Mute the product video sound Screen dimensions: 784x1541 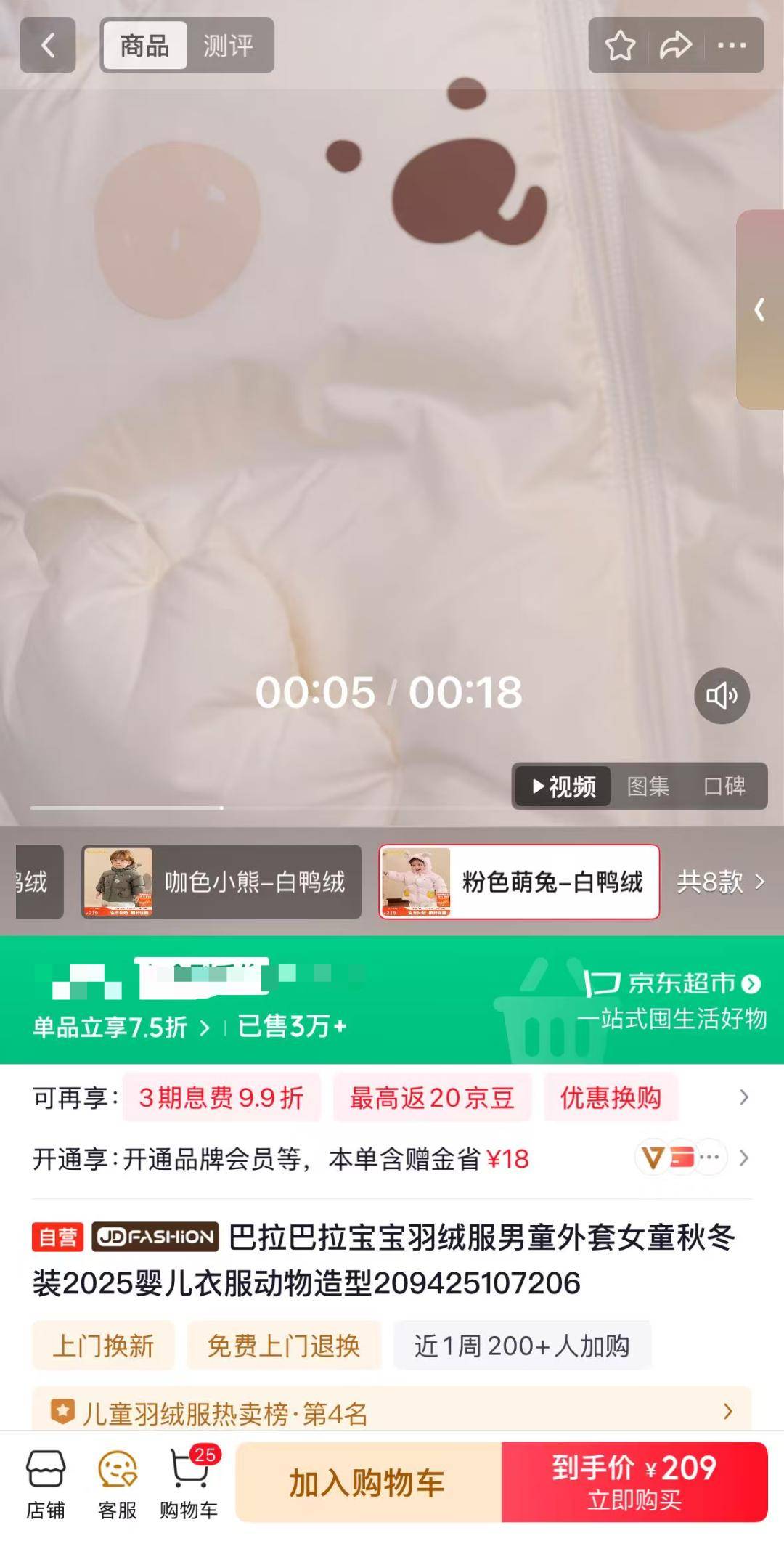point(722,696)
